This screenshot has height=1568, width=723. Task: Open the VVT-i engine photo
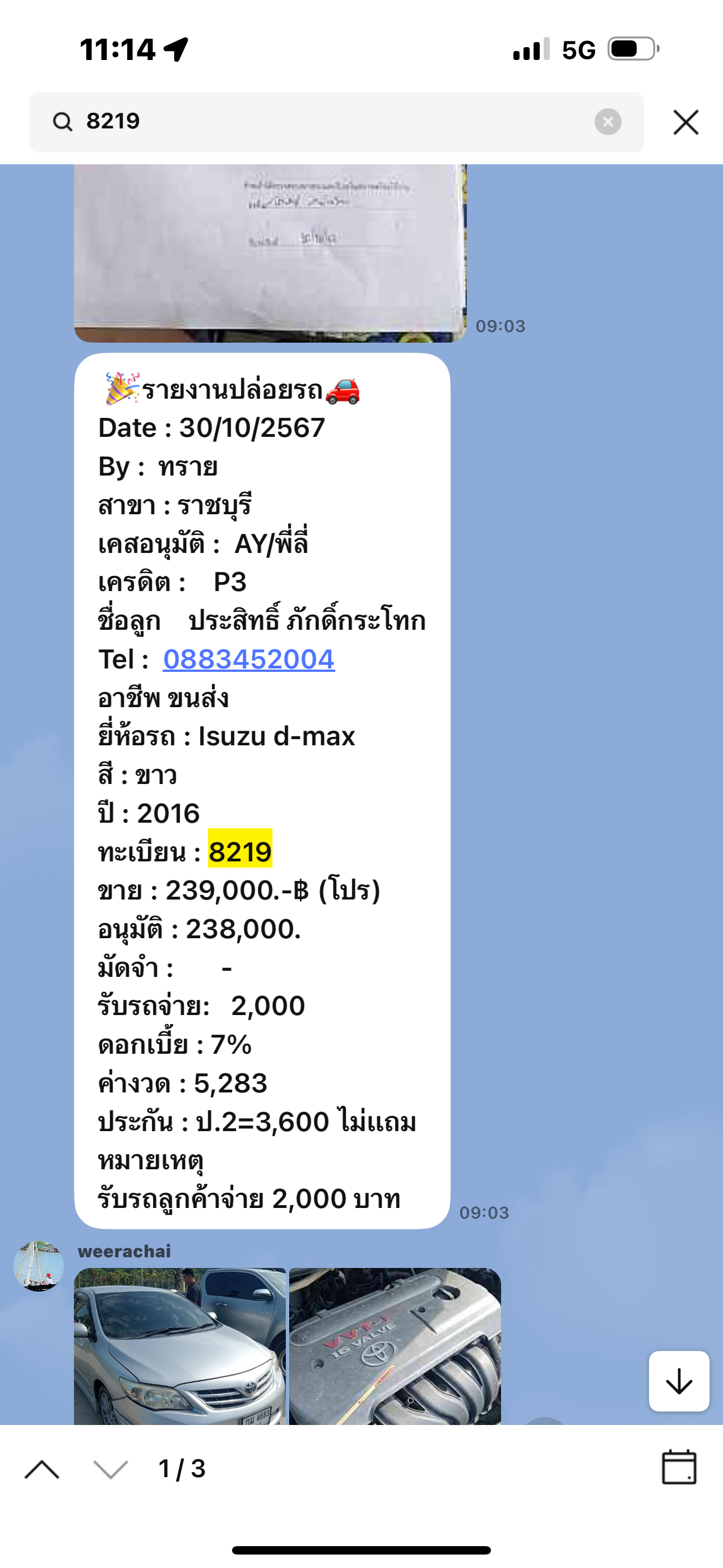[x=395, y=1346]
